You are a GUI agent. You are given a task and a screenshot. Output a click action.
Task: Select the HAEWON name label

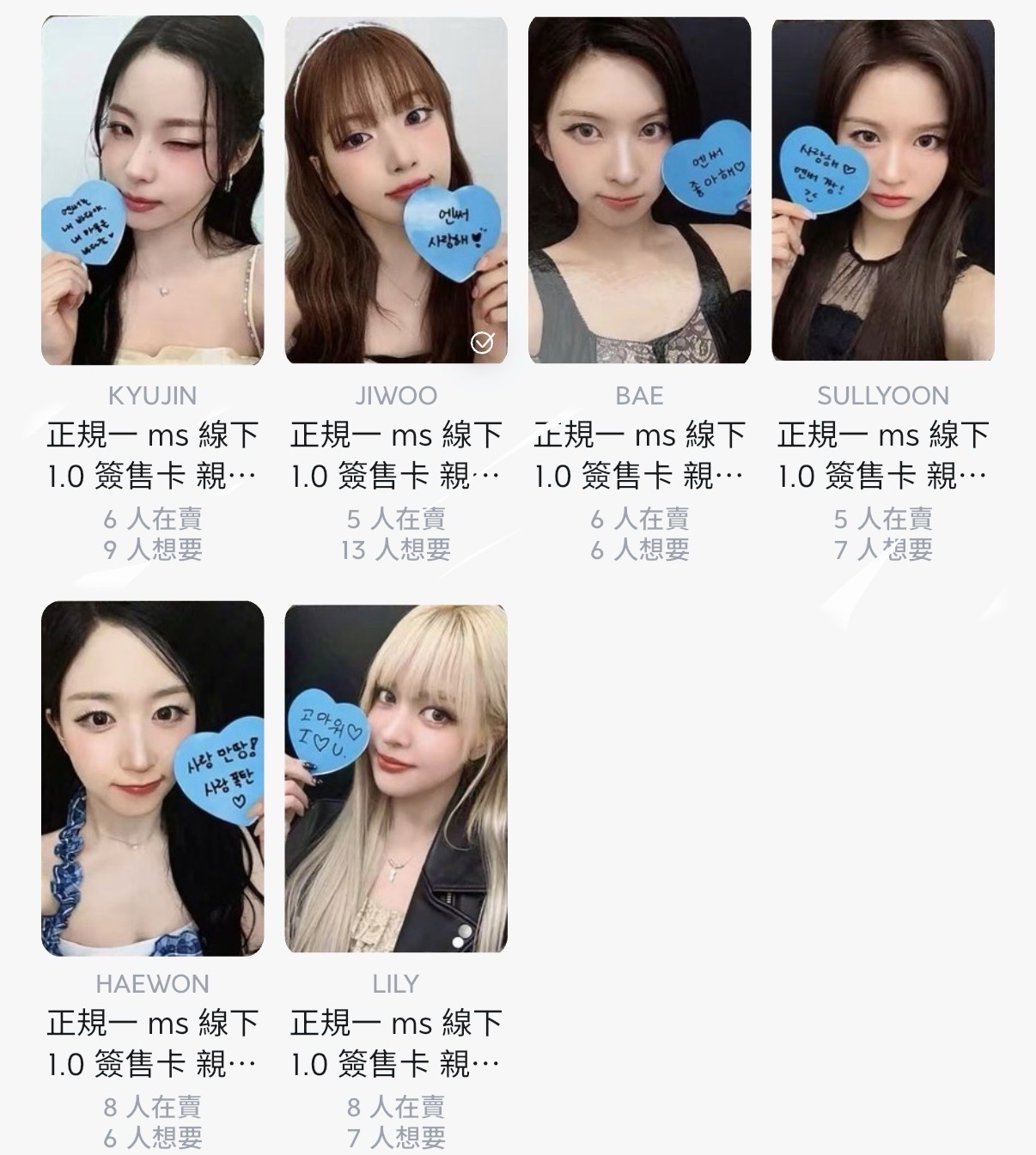[153, 985]
